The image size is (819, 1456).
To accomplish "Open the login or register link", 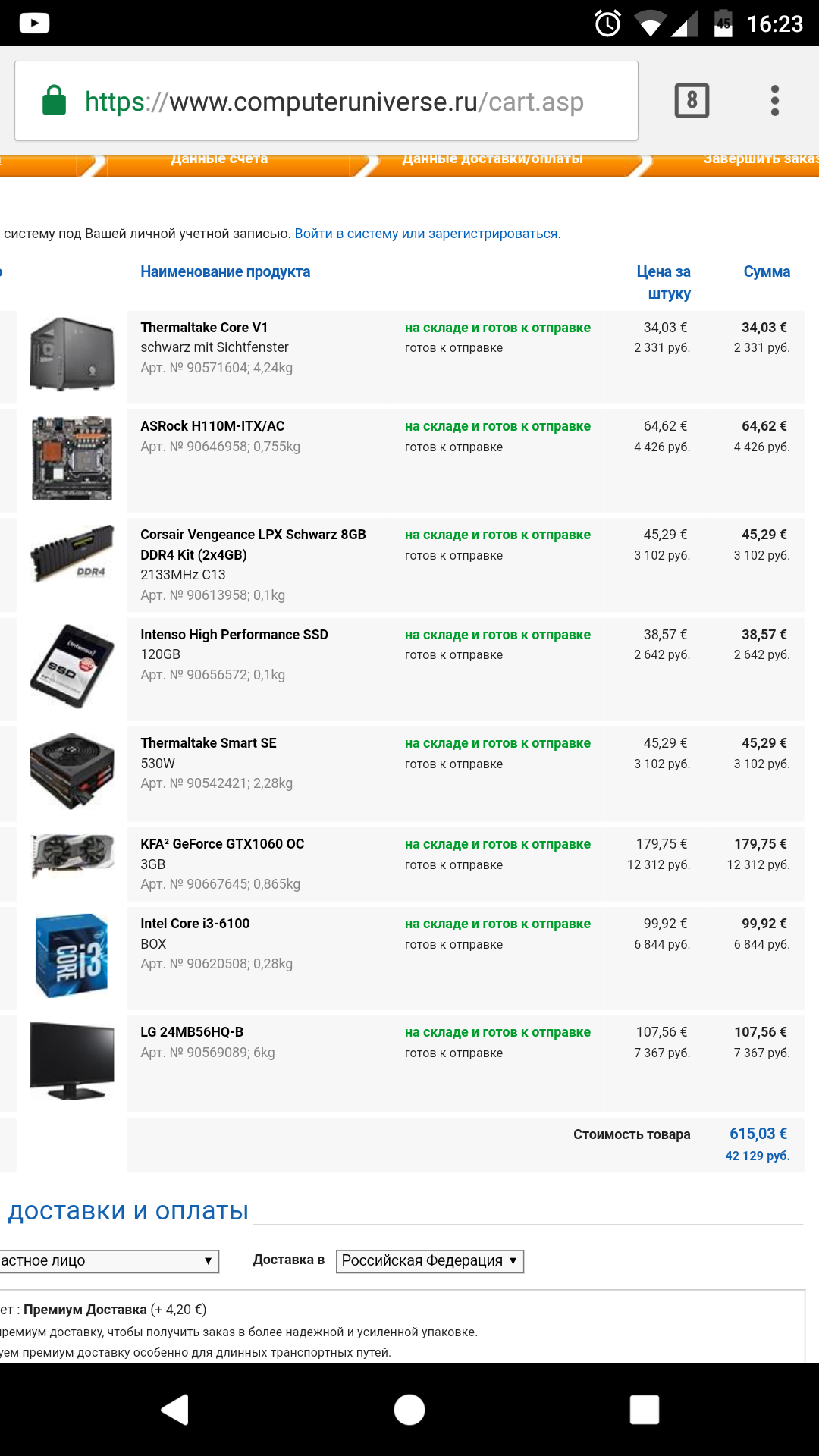I will tap(426, 234).
